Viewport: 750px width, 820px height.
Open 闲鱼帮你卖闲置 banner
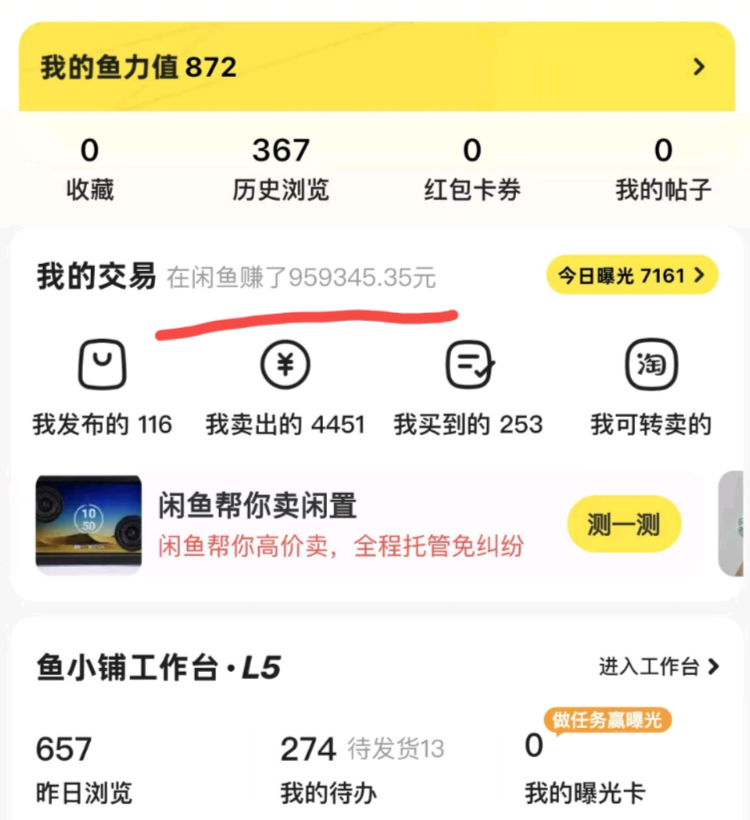[300, 525]
